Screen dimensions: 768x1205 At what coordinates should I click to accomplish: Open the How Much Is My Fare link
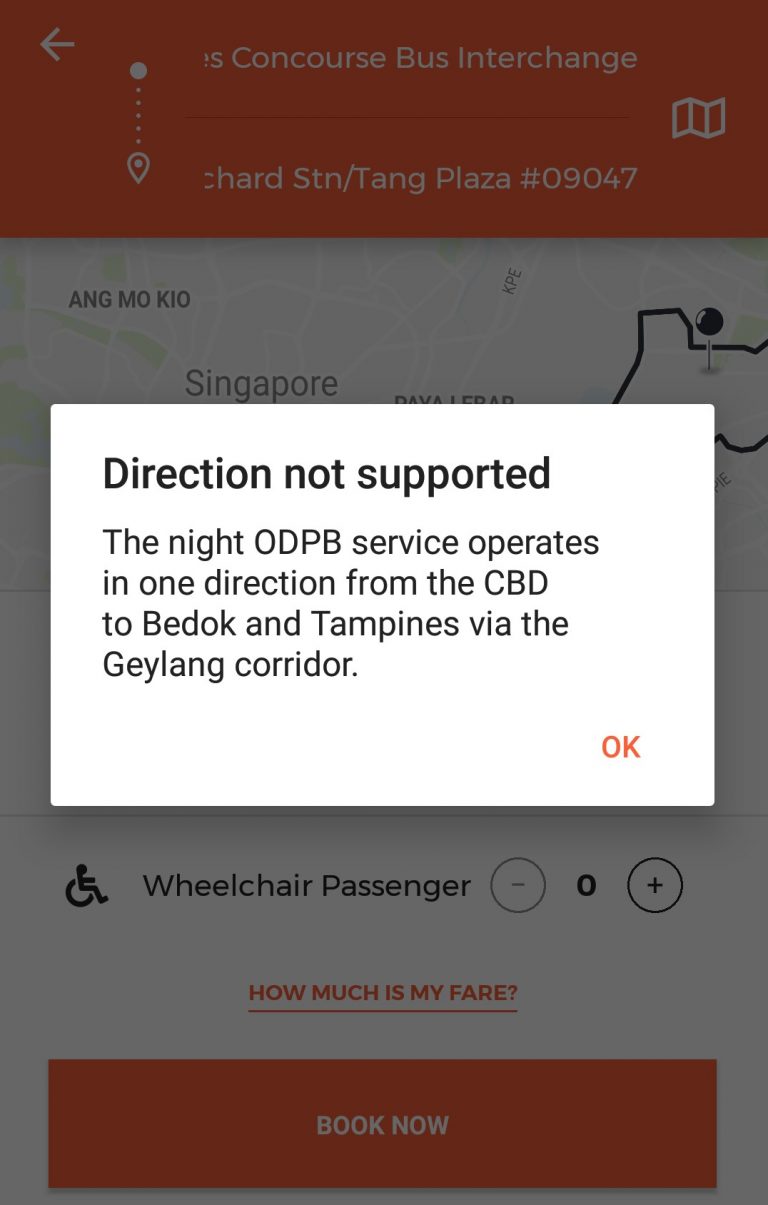(x=383, y=993)
